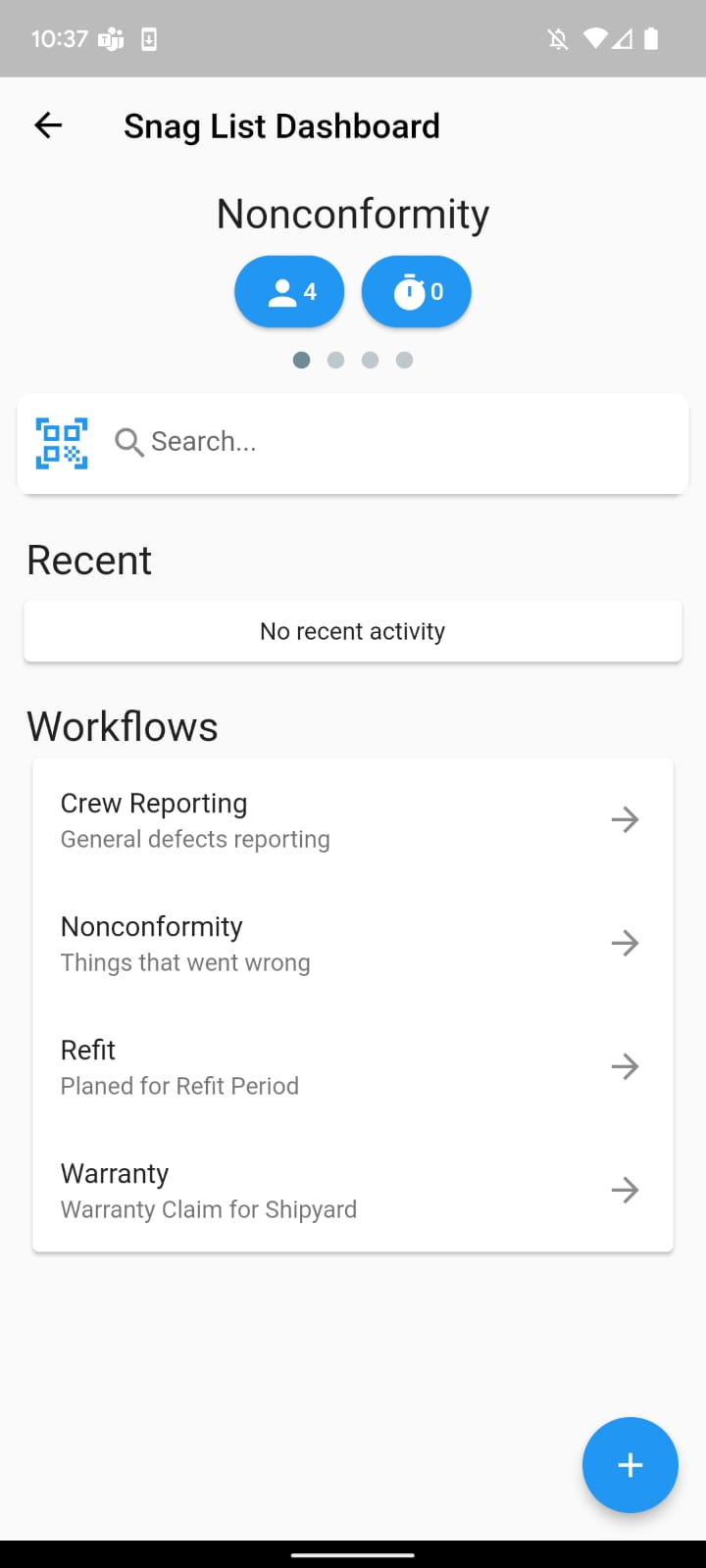Open the QR code scanner
The width and height of the screenshot is (706, 1568).
[x=61, y=443]
